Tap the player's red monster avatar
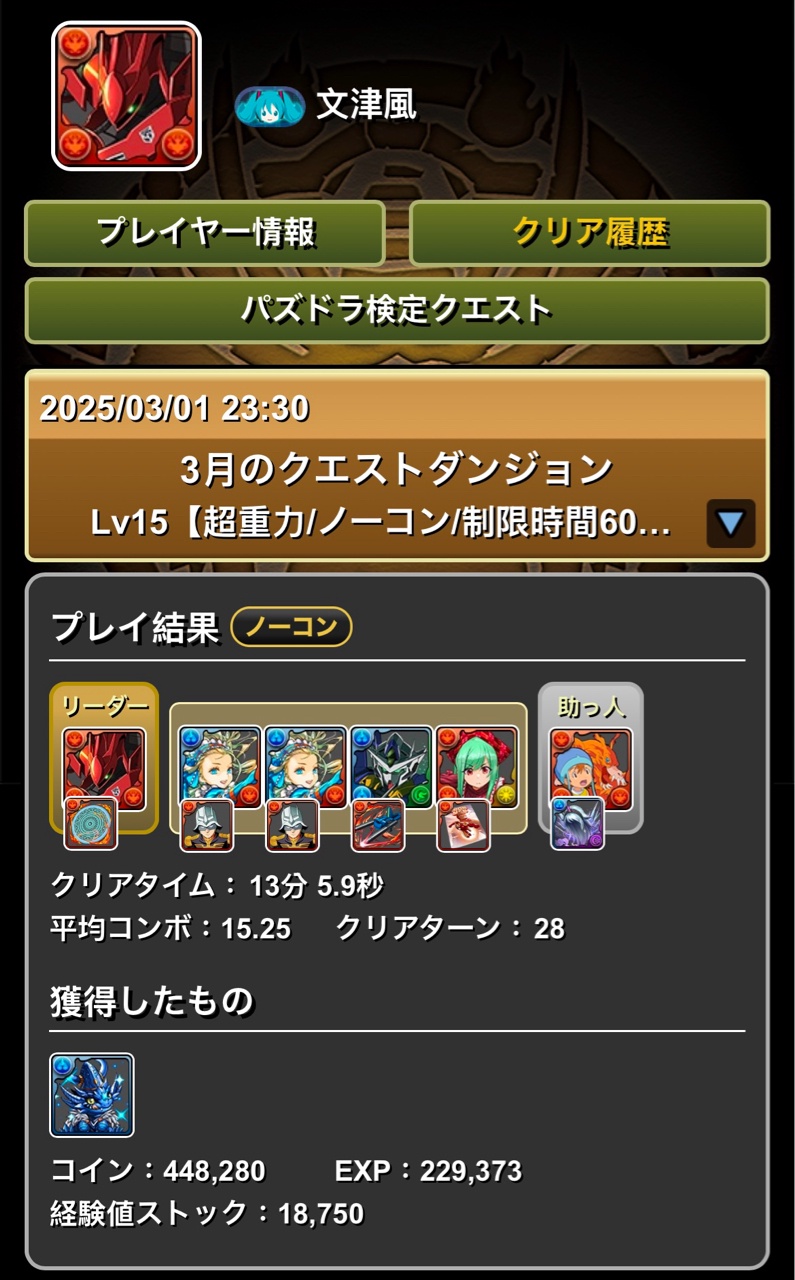The width and height of the screenshot is (795, 1280). pyautogui.click(x=126, y=96)
